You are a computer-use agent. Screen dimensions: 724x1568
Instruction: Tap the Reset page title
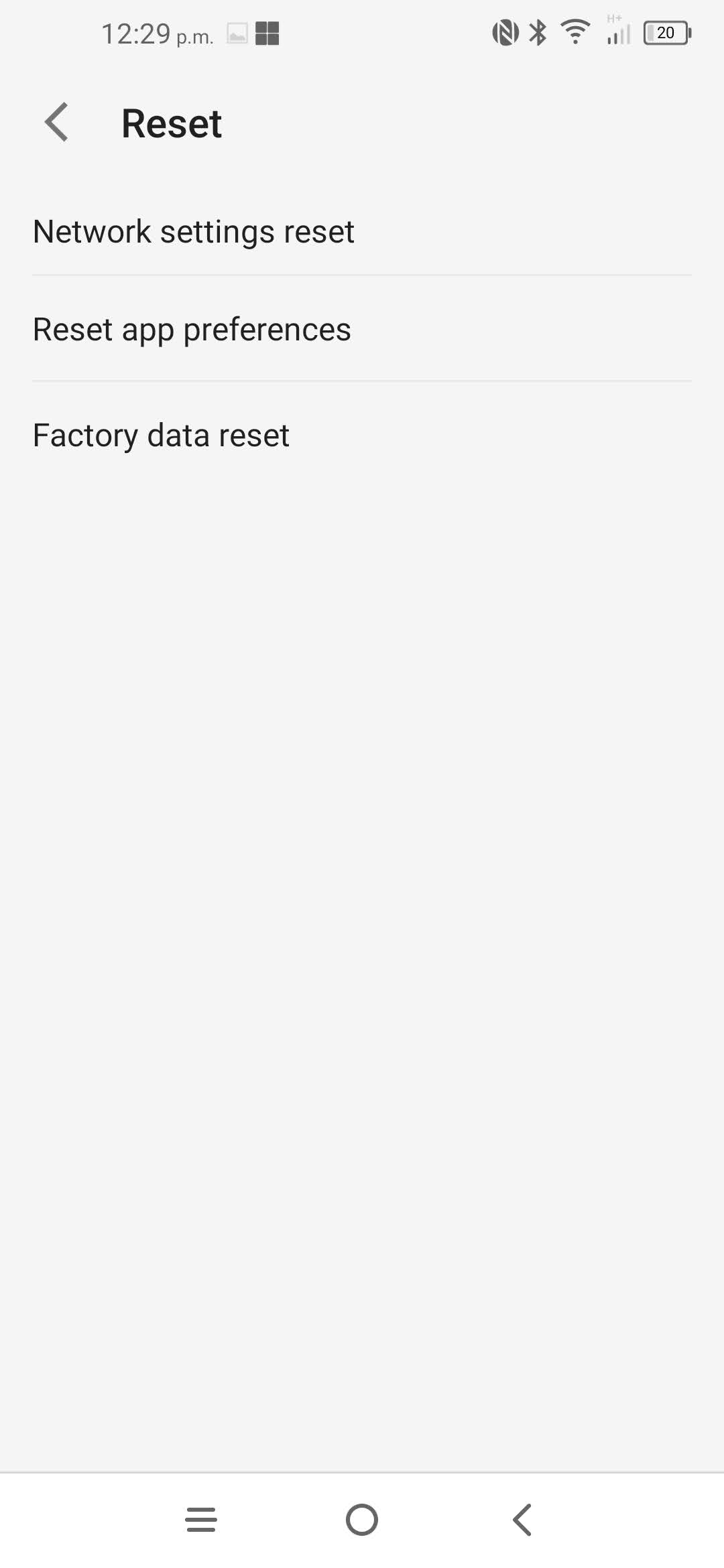[171, 123]
